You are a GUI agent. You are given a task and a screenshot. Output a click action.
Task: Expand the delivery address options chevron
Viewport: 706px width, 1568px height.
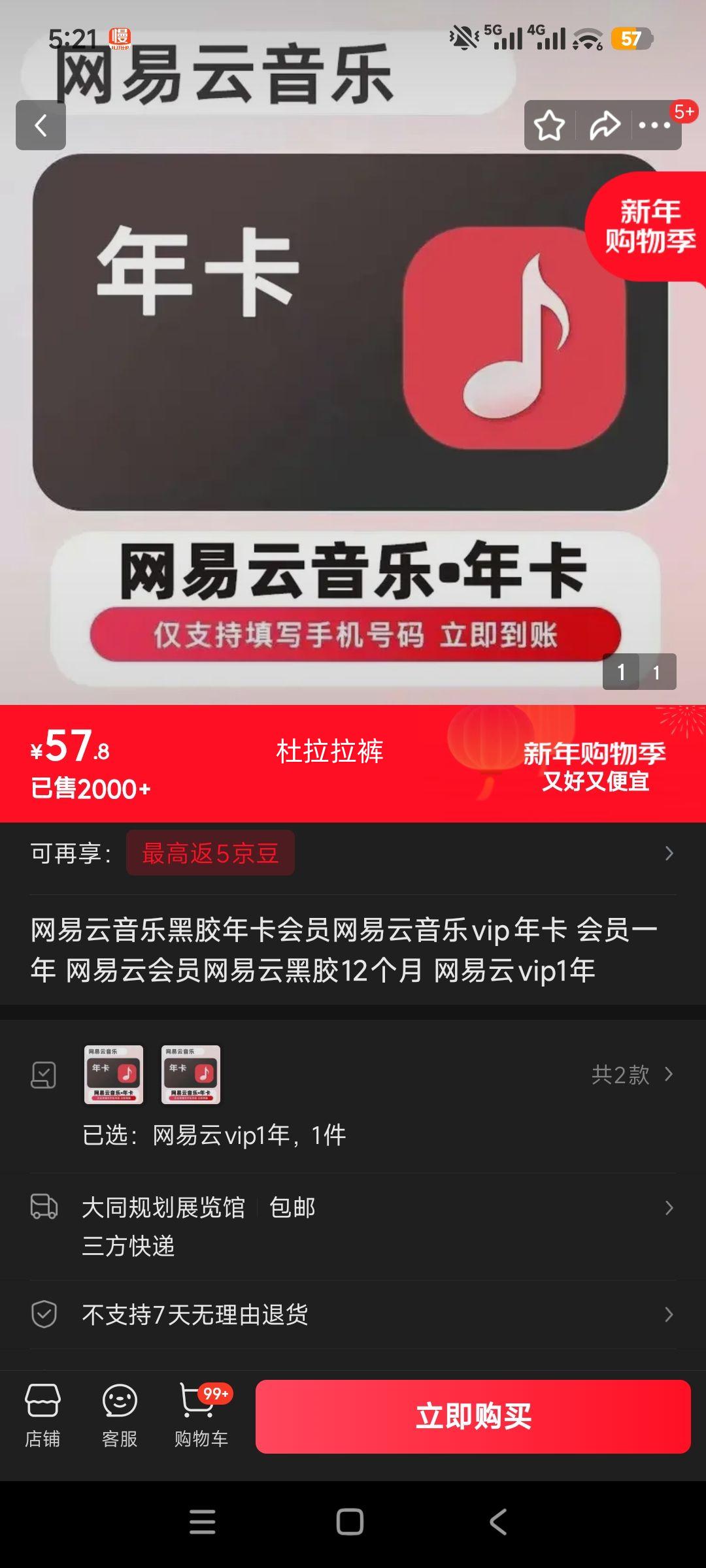[670, 1207]
